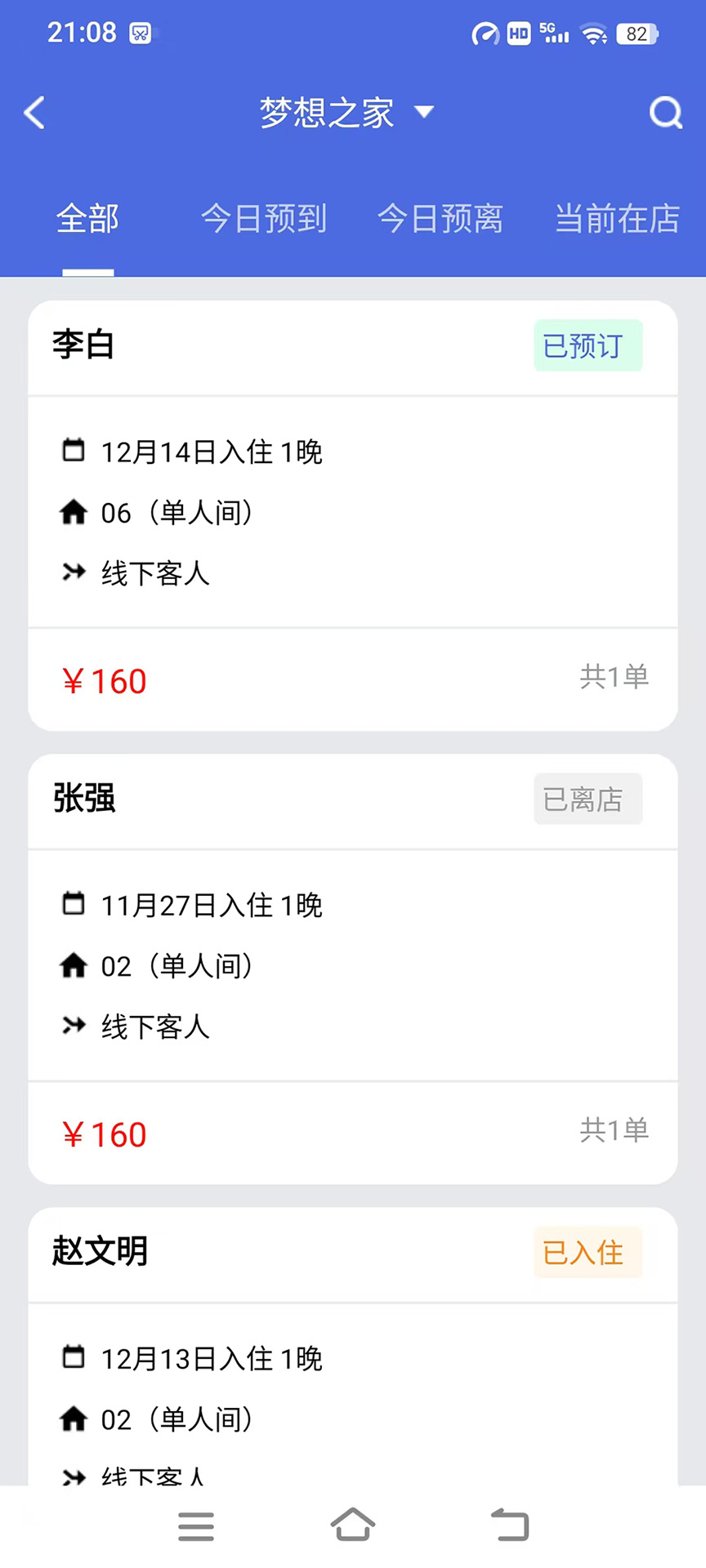Tap the return icon in the bottom bar
706x1568 pixels.
pos(509,1524)
